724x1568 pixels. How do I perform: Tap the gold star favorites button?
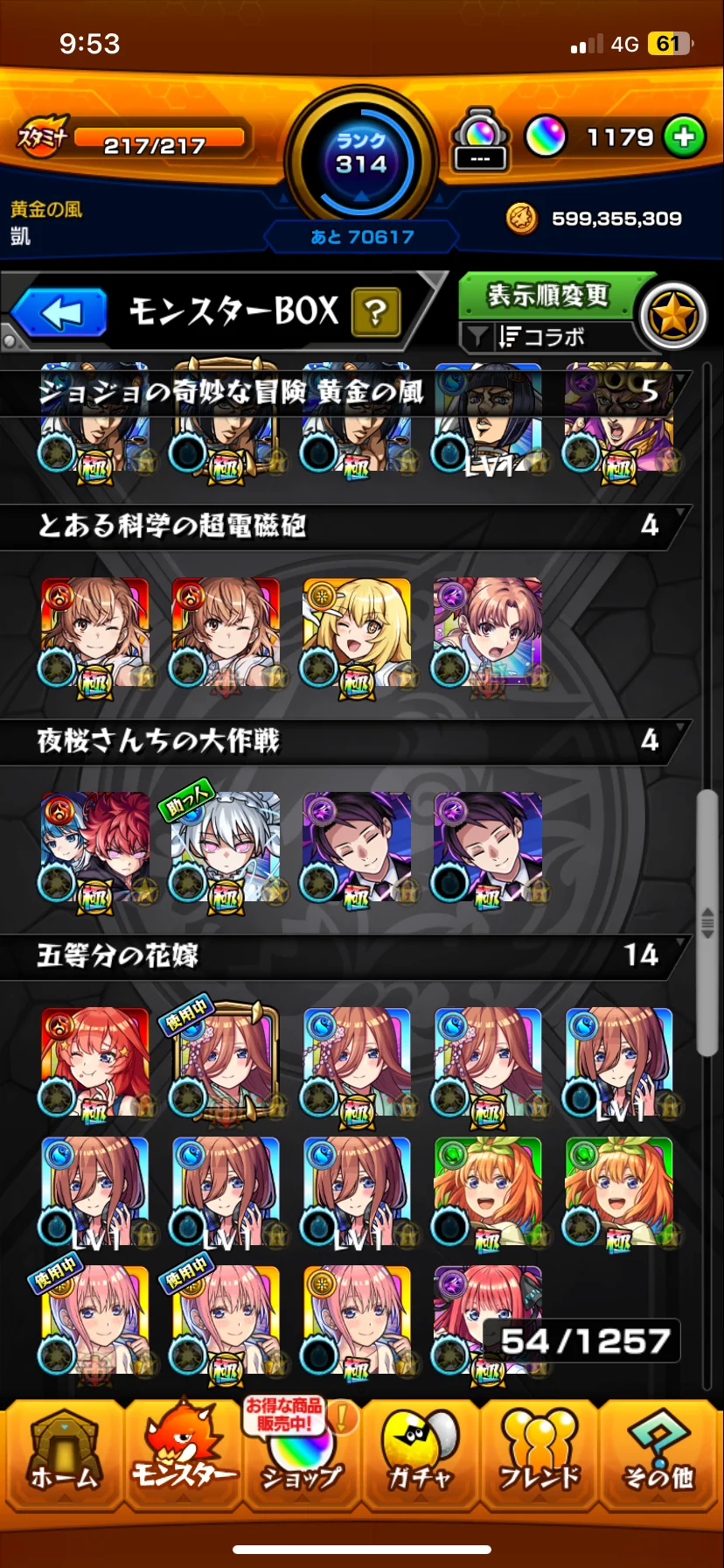pyautogui.click(x=672, y=316)
